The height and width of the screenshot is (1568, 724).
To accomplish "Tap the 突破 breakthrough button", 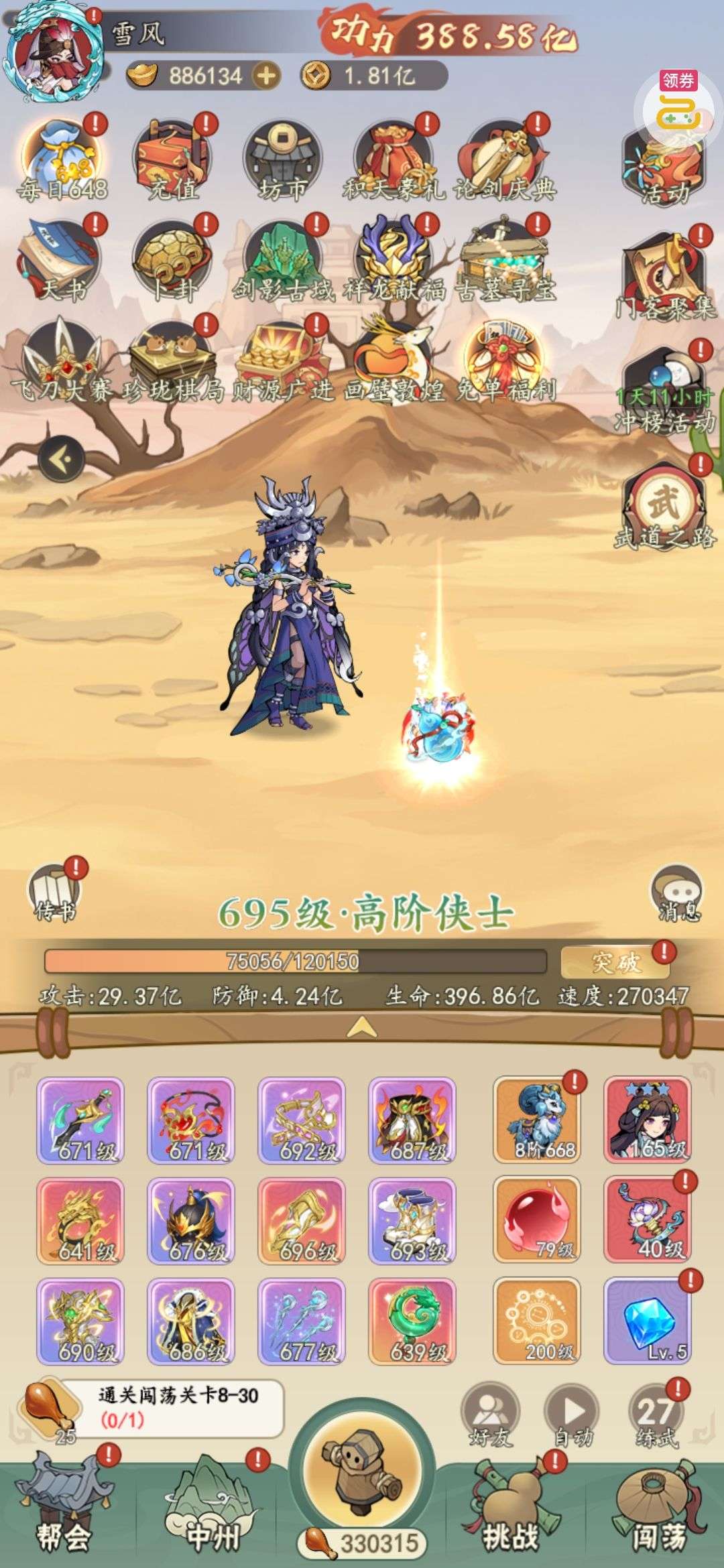I will (x=615, y=962).
